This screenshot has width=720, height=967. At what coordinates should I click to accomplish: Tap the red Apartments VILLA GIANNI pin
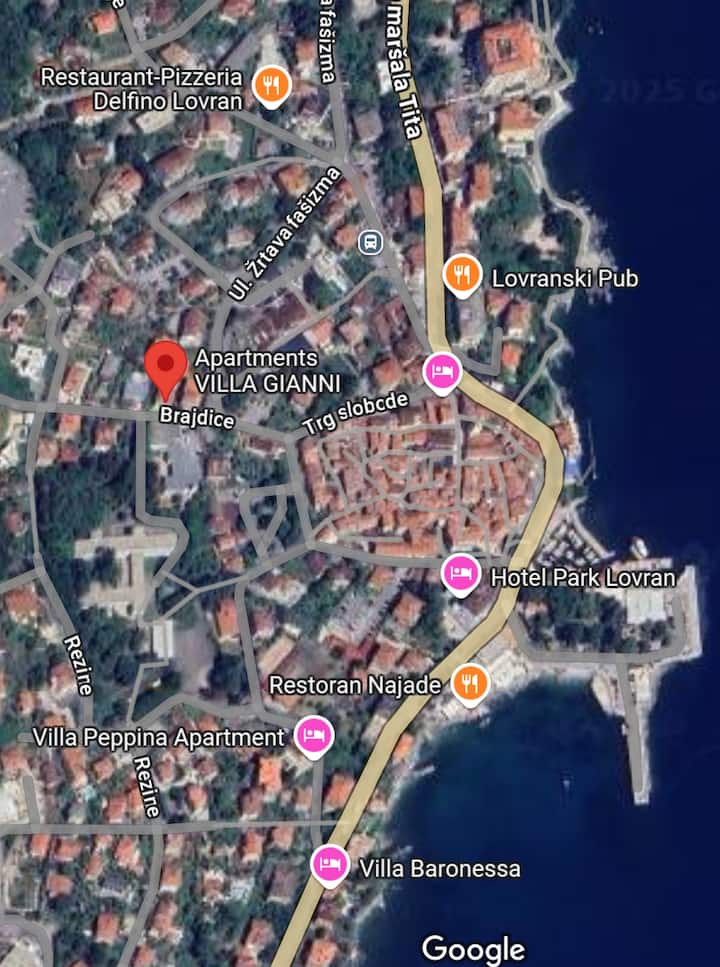[x=165, y=366]
